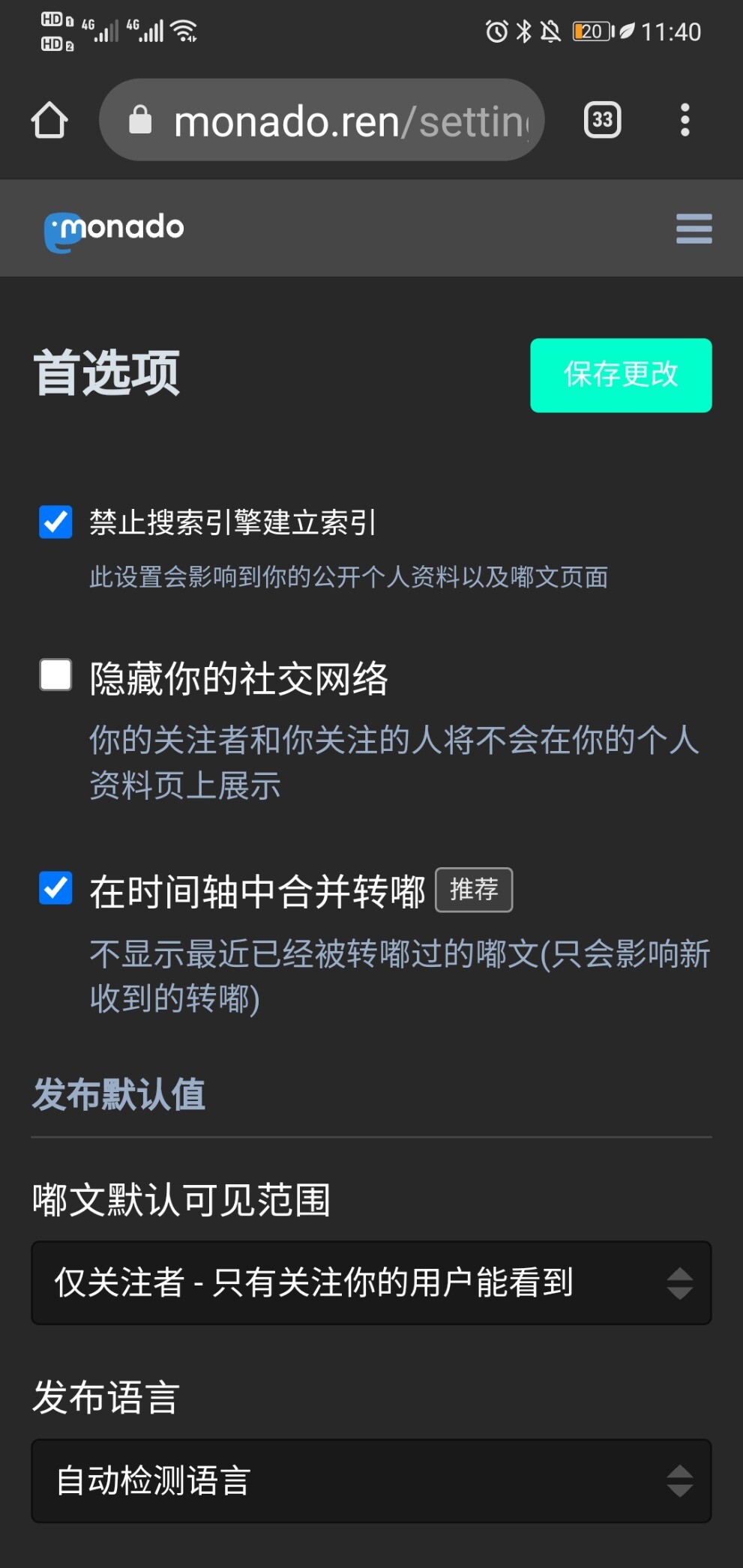Tap the monado logo
The width and height of the screenshot is (743, 1568).
point(114,230)
